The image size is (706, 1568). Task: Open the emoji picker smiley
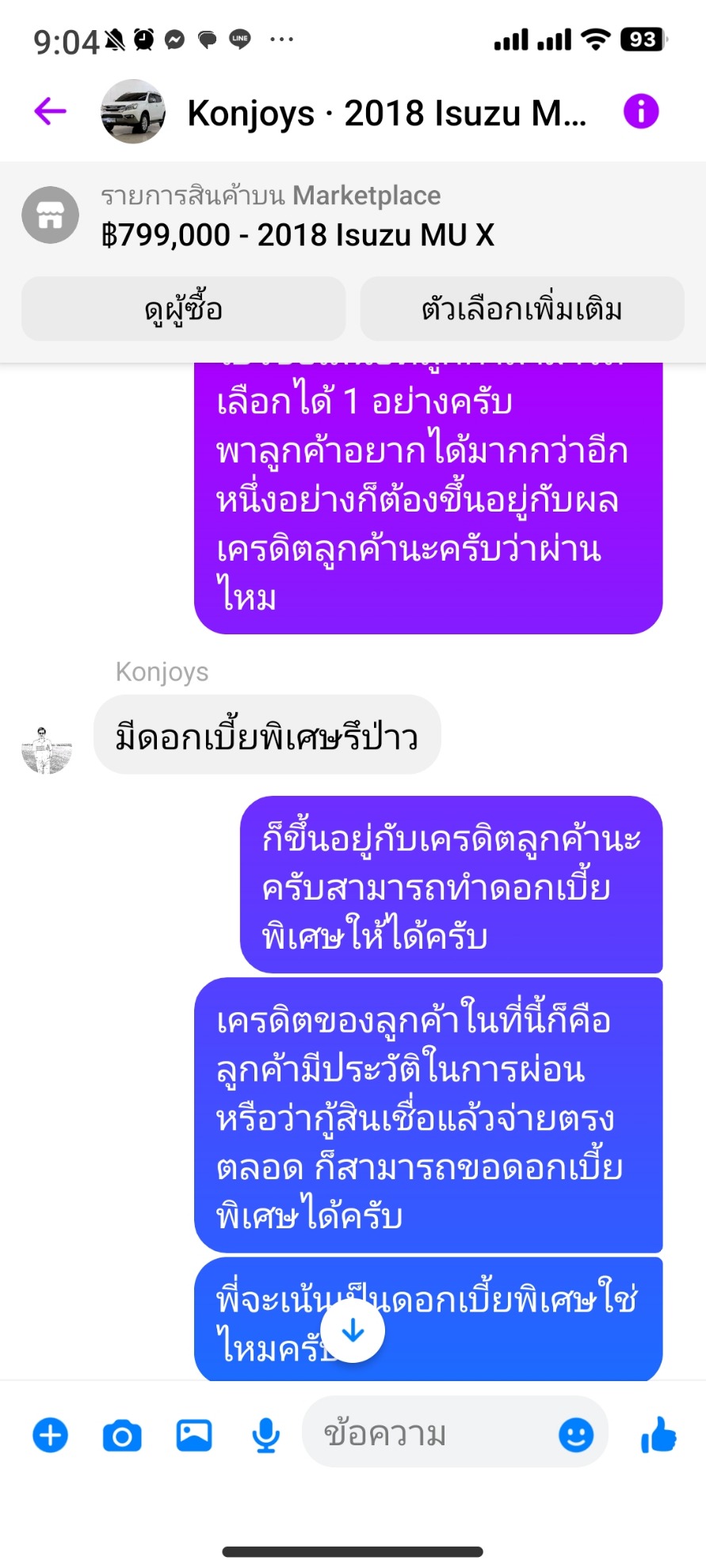pos(576,1434)
